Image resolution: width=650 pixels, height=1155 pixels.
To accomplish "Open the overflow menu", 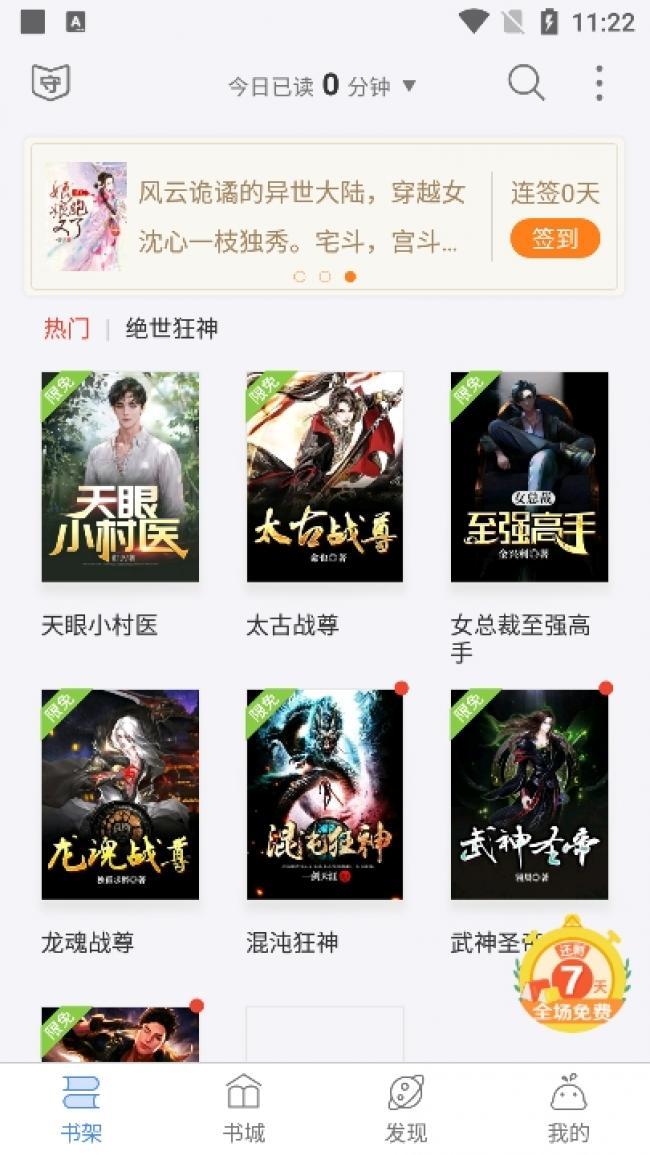I will coord(599,84).
